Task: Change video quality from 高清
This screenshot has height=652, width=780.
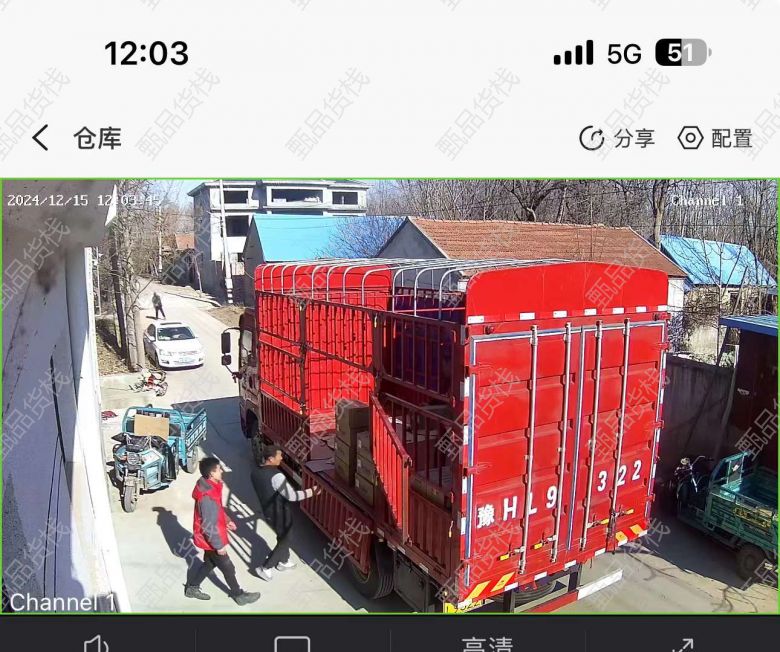Action: pos(487,643)
